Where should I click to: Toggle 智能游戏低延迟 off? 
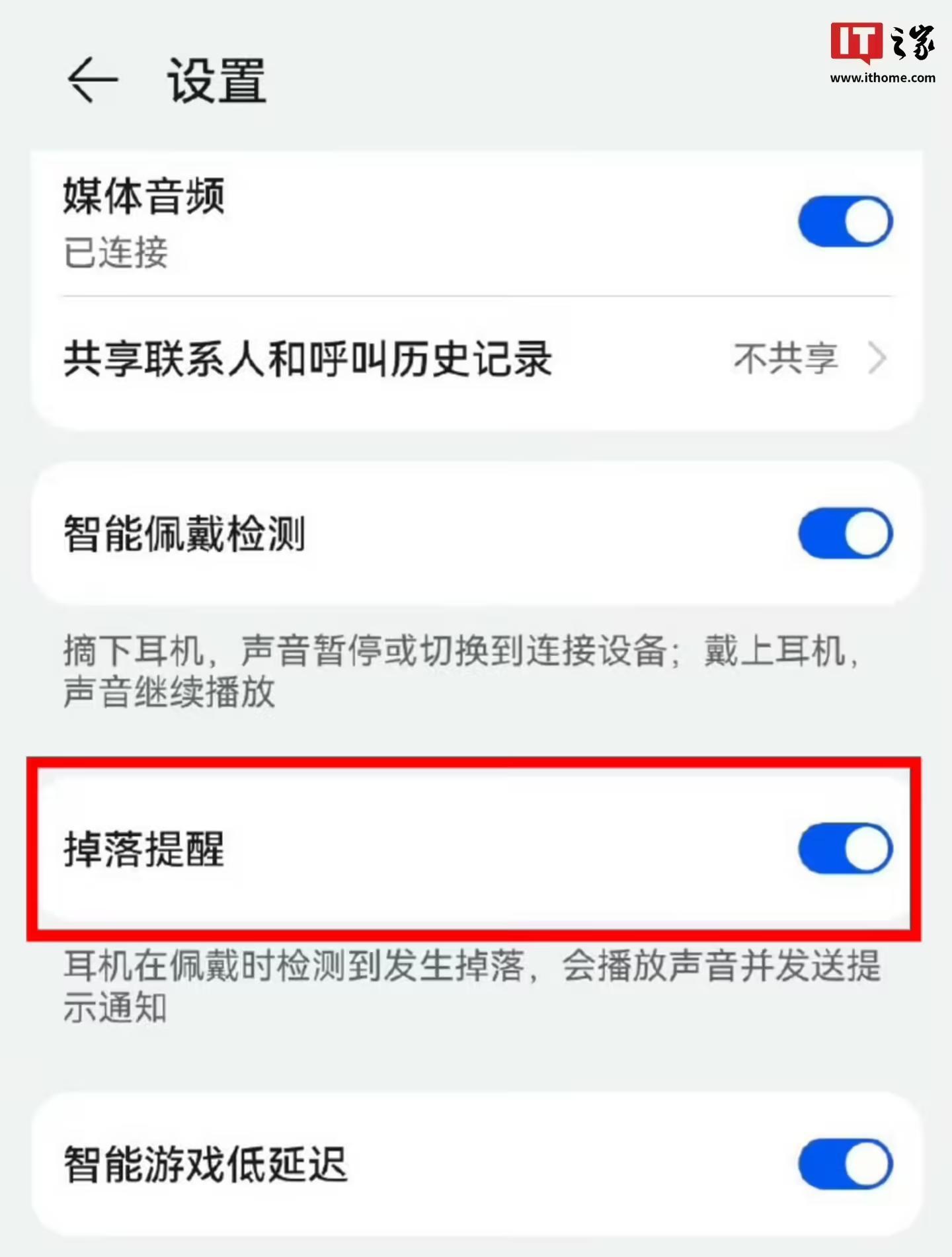[x=845, y=1164]
